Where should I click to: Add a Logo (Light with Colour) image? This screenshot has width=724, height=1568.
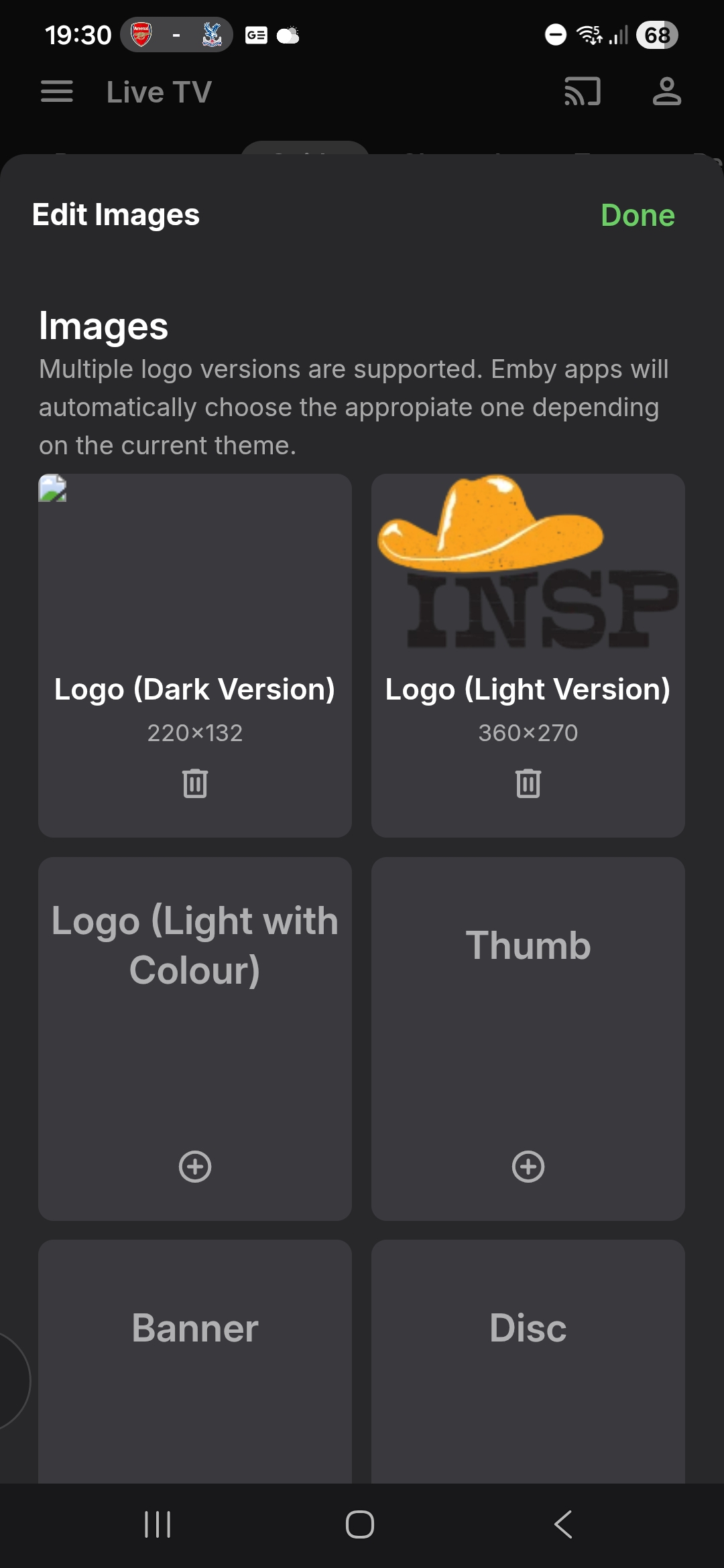click(x=195, y=1167)
